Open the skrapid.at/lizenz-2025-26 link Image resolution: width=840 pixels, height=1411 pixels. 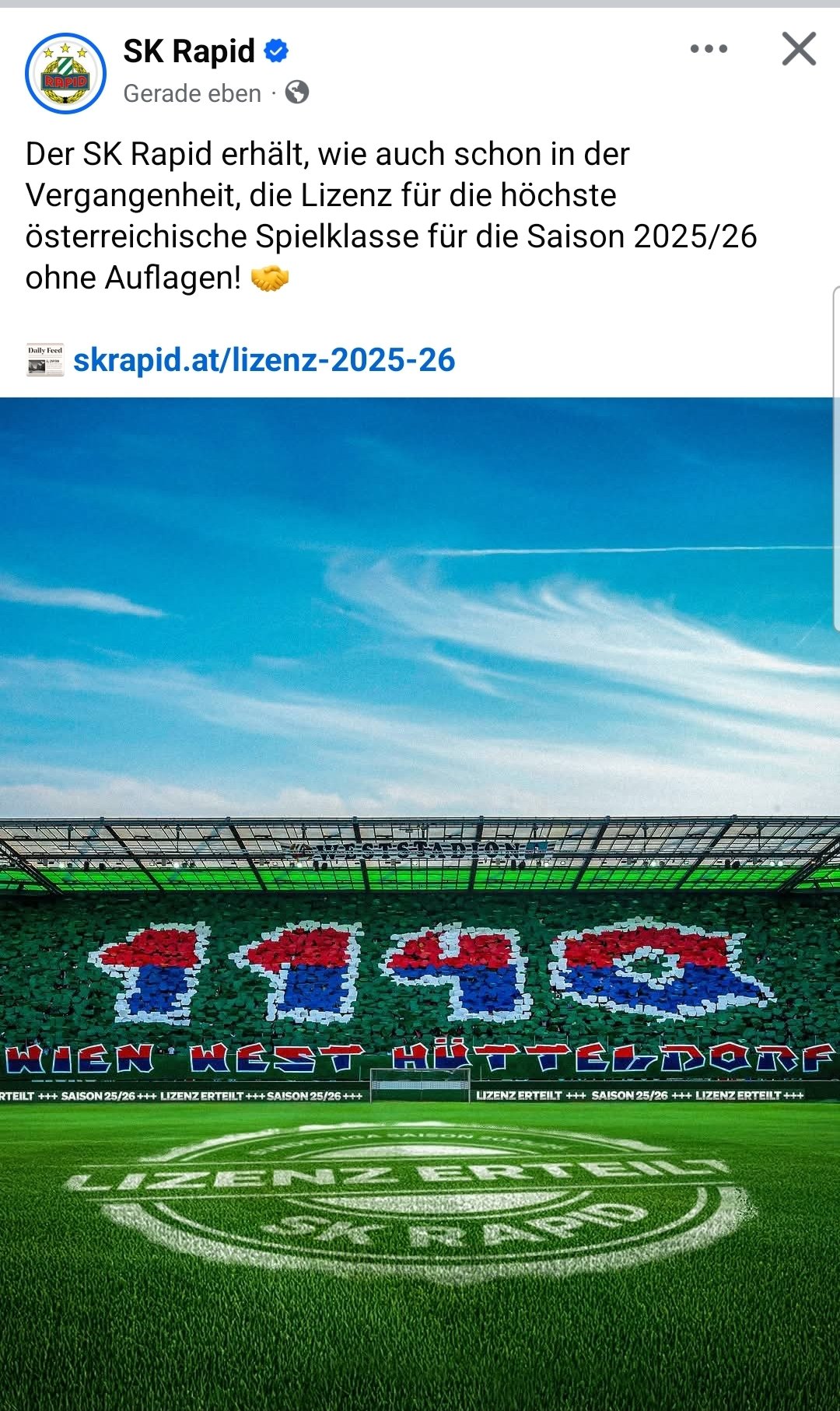click(x=264, y=360)
